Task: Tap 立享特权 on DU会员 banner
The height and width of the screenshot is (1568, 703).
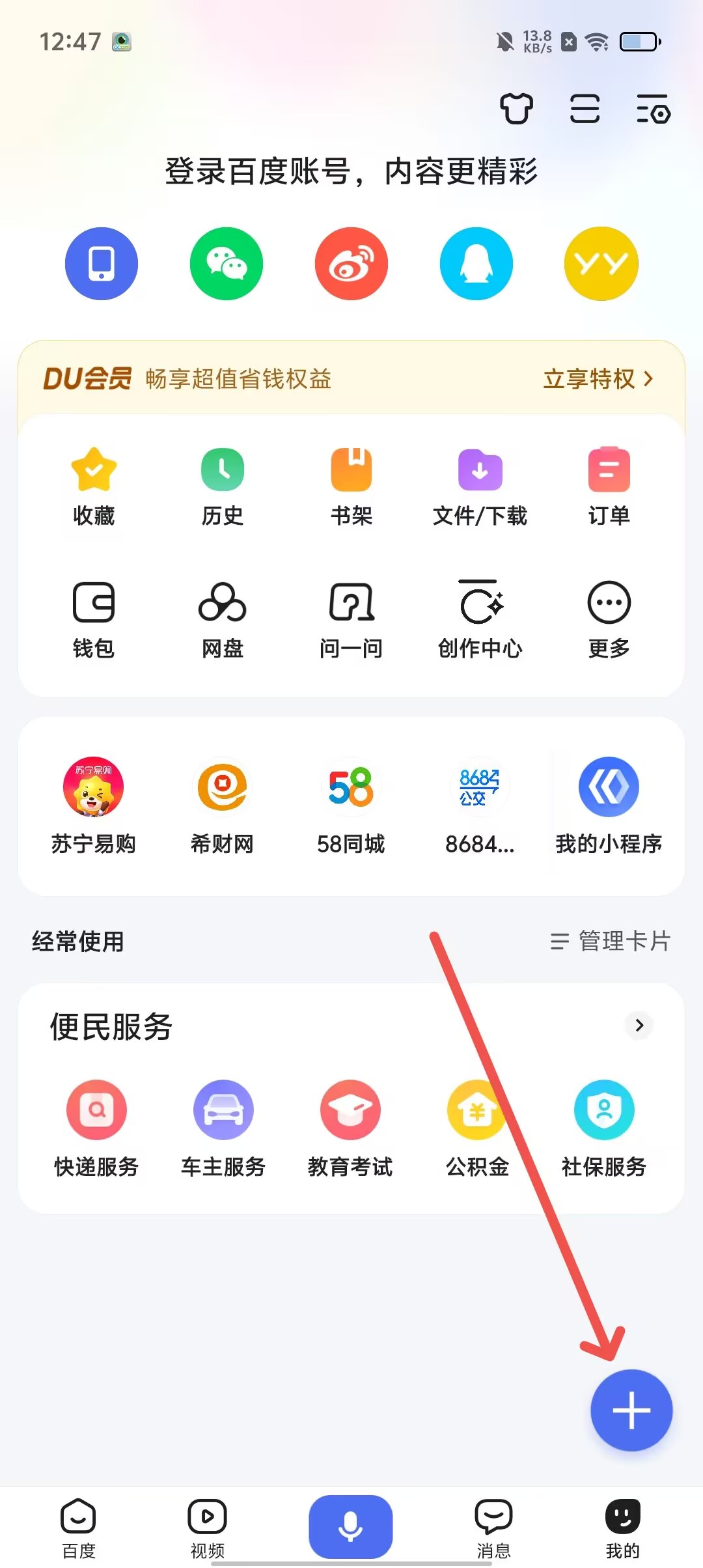Action: coord(597,378)
